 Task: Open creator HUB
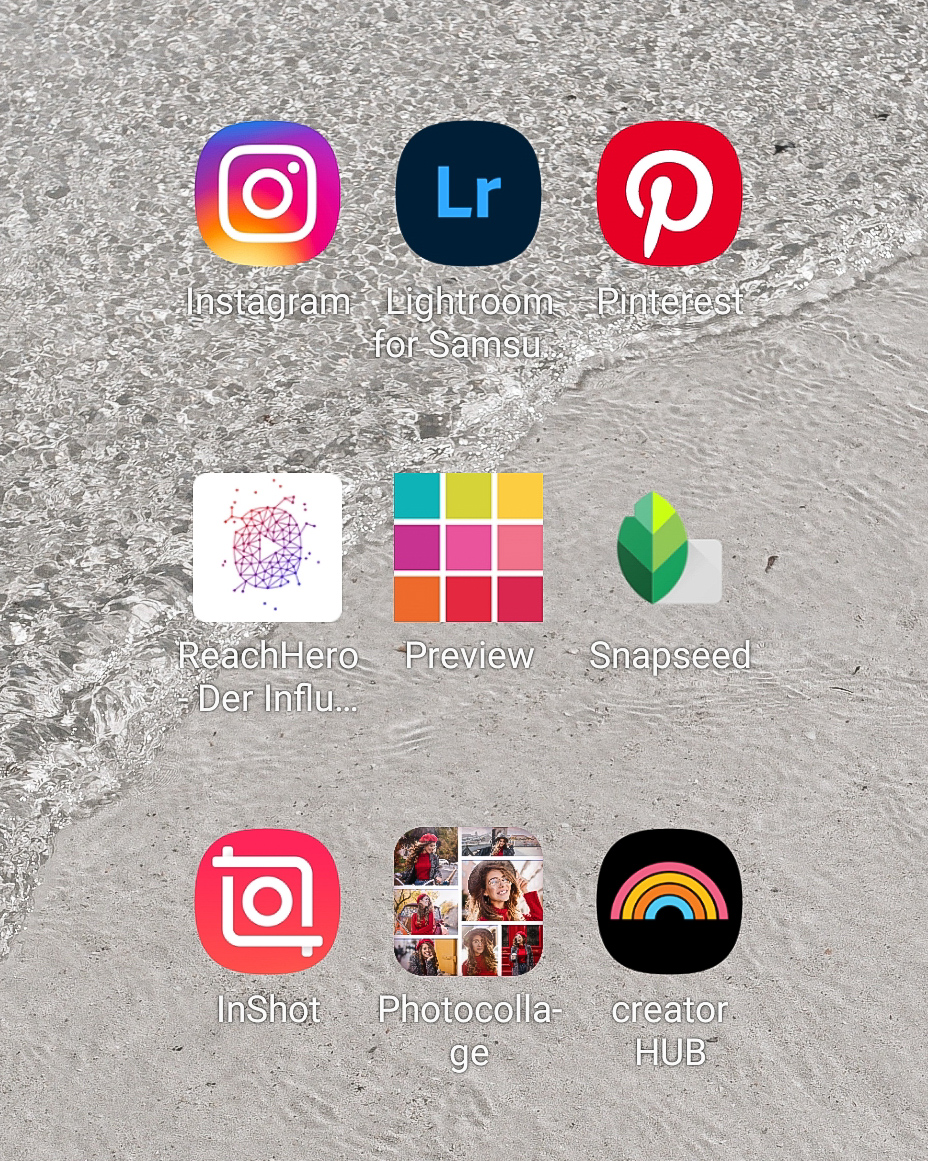click(669, 901)
